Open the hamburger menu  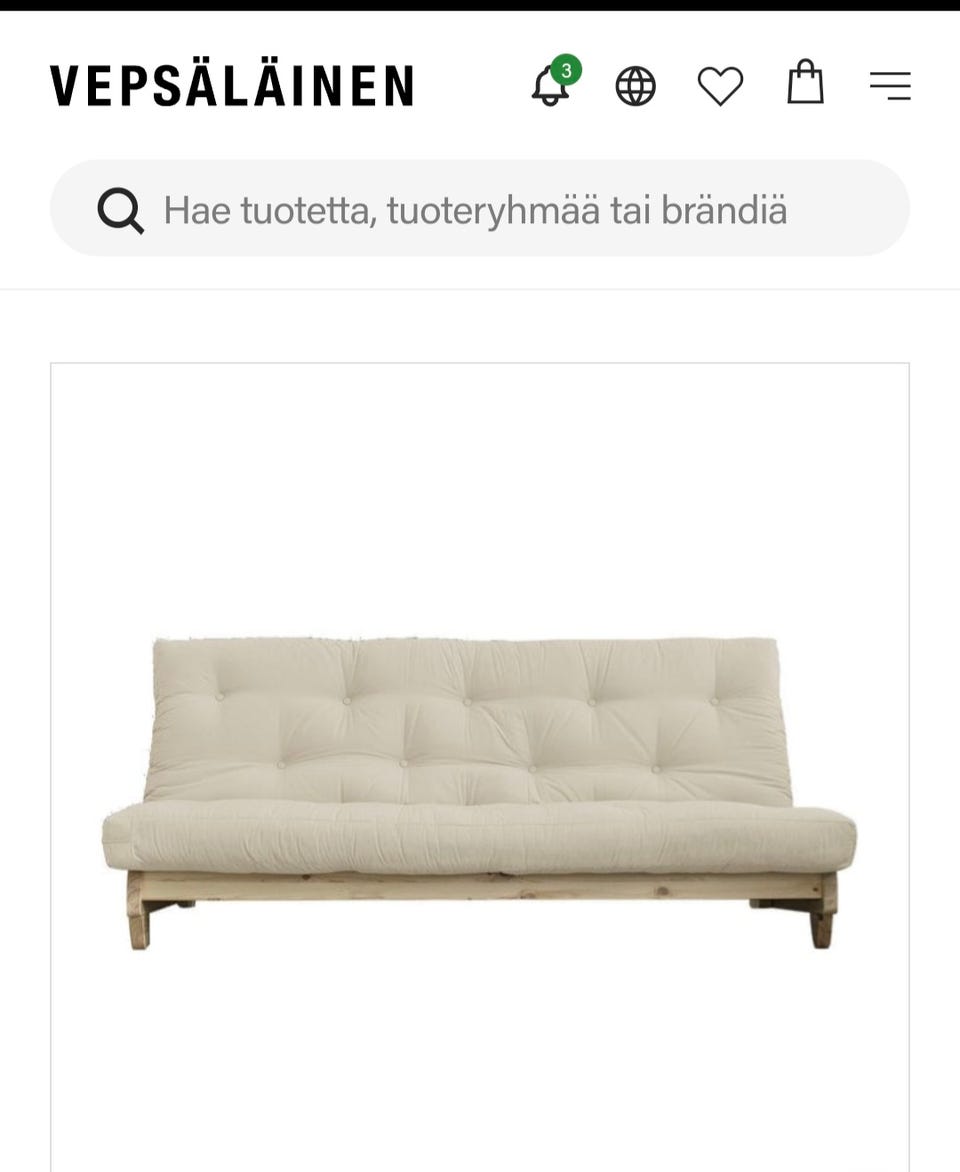[889, 86]
